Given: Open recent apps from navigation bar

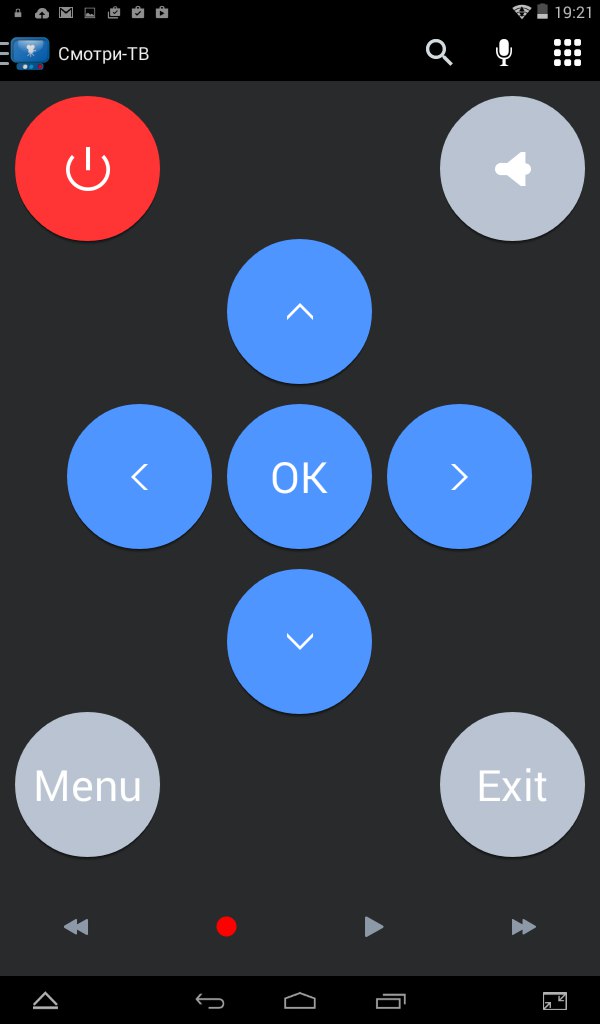Looking at the screenshot, I should pyautogui.click(x=390, y=1000).
